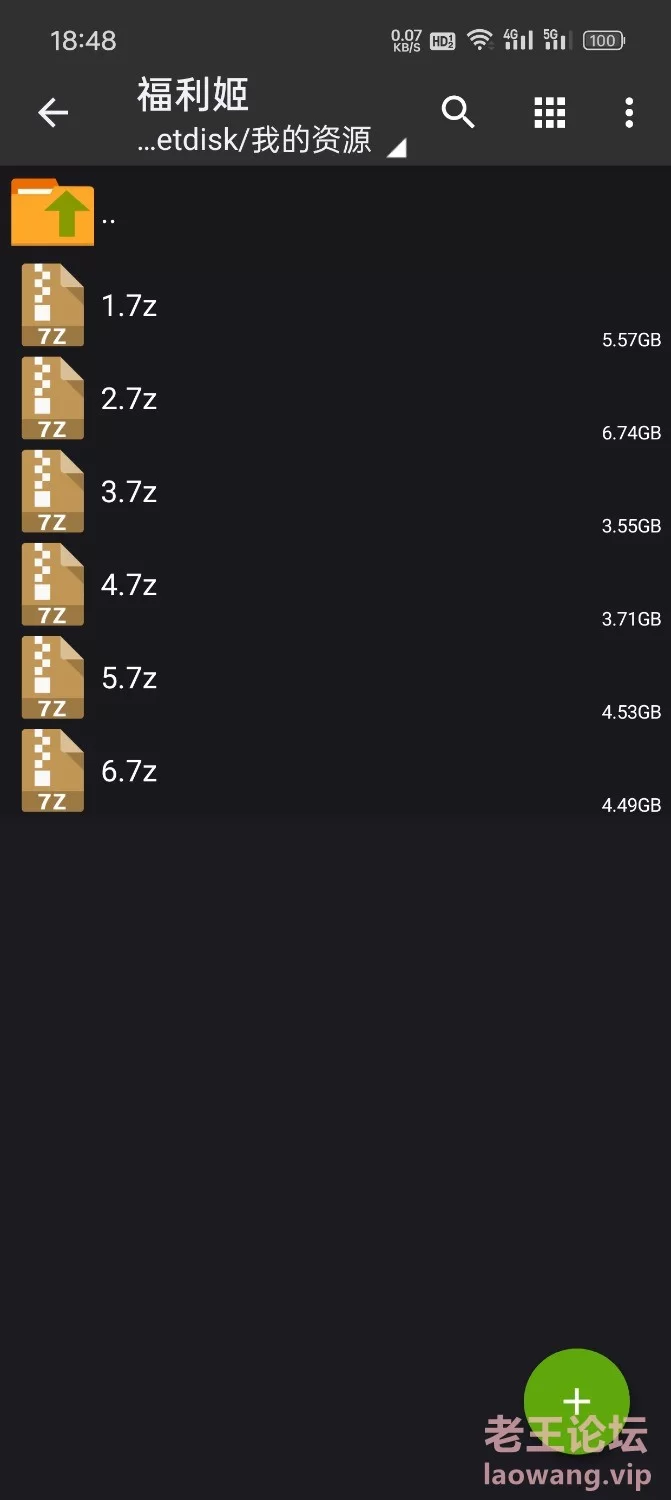
Task: Open the 1.7z archive
Action: pos(335,306)
